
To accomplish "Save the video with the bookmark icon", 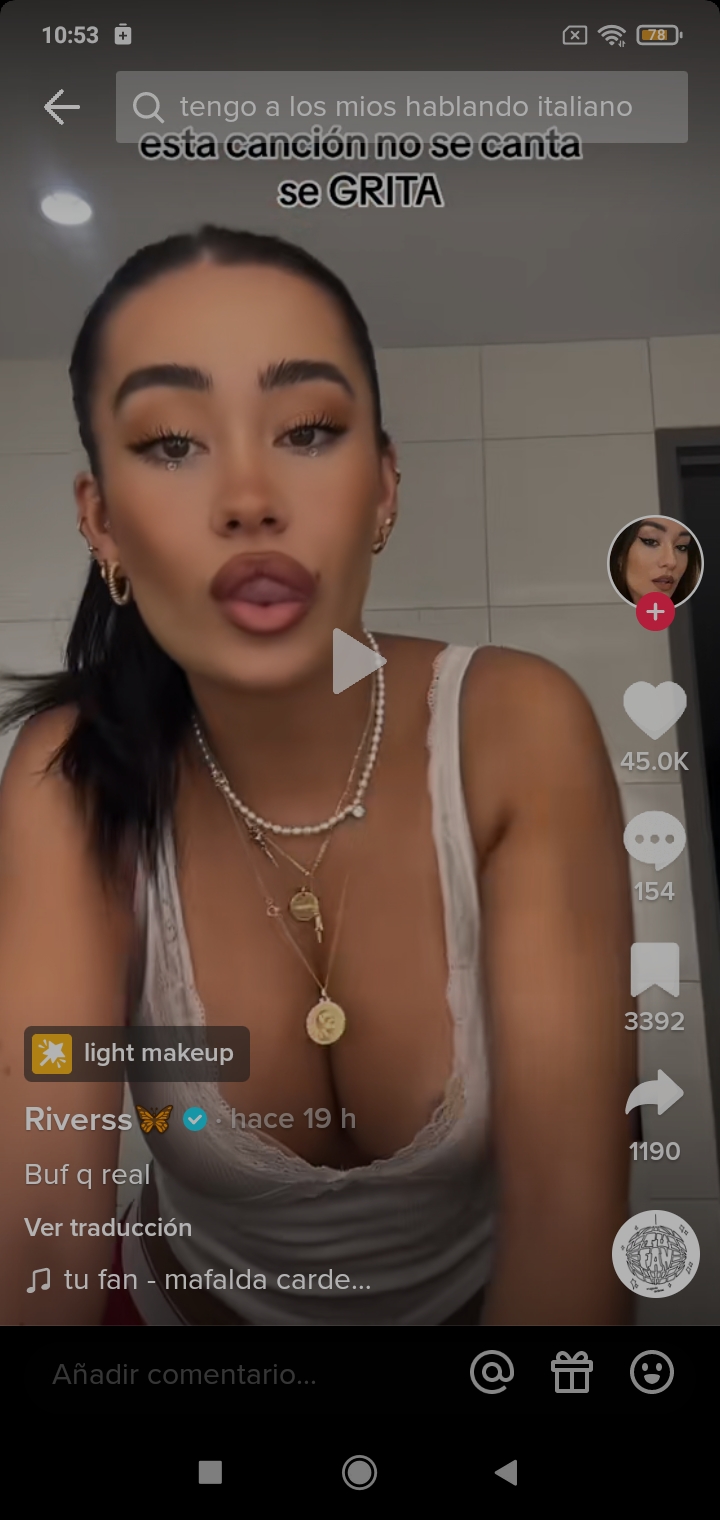I will pos(655,971).
